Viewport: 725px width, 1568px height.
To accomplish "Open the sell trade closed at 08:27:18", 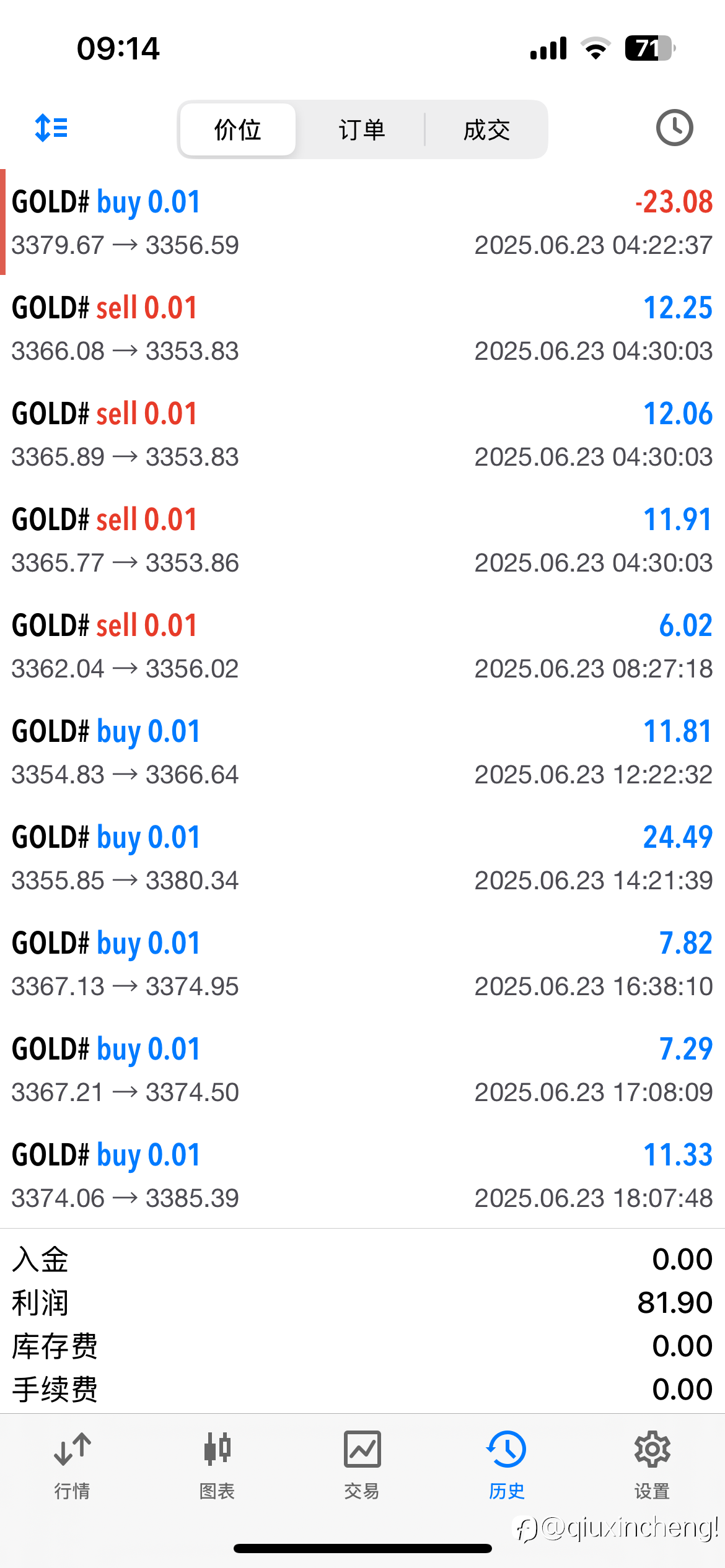I will (362, 645).
